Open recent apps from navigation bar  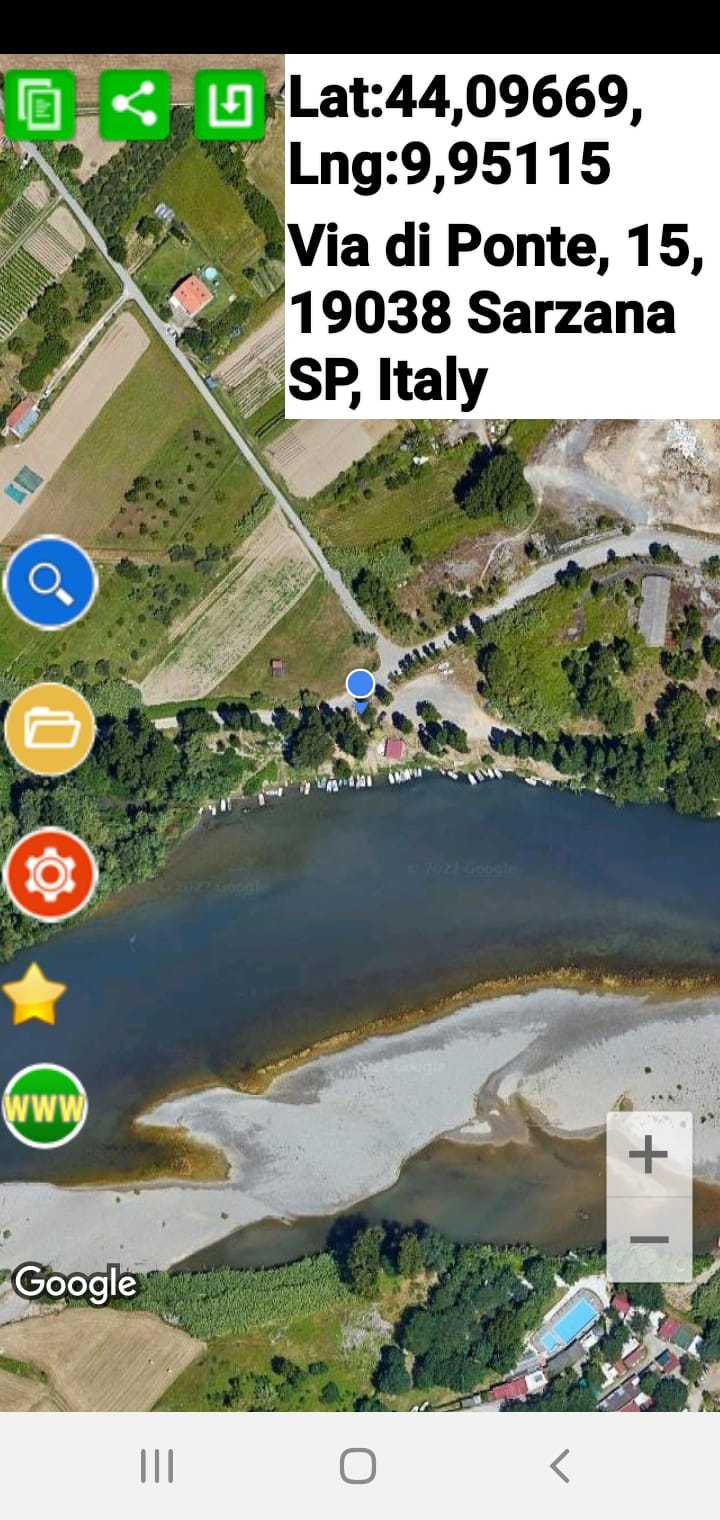click(157, 1466)
